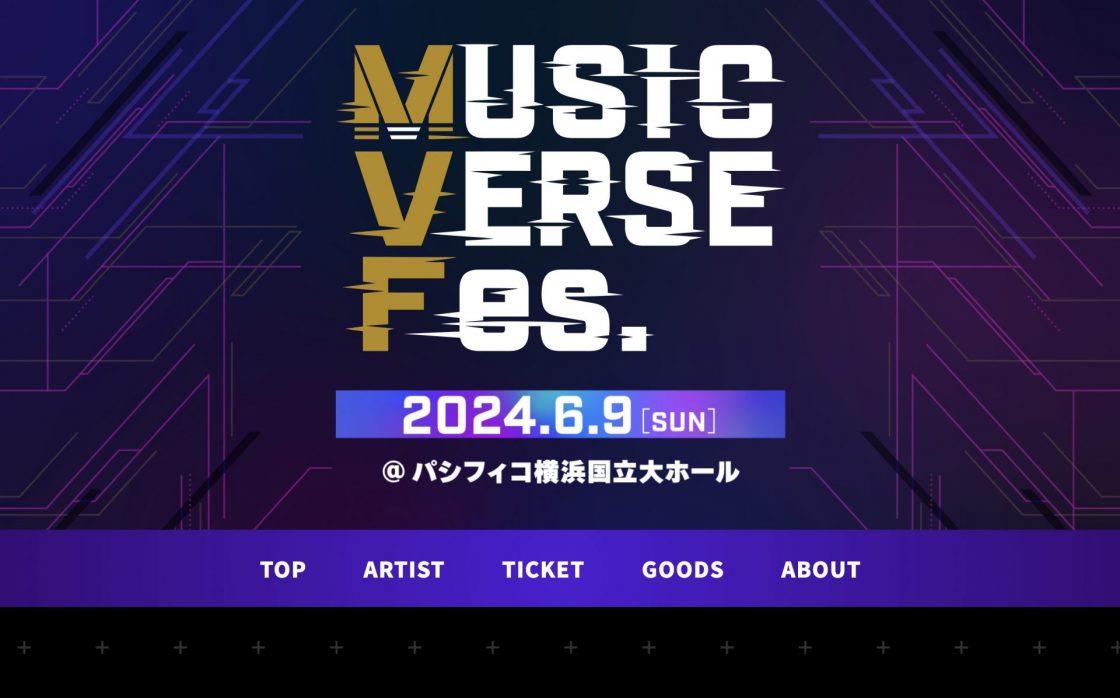Open the ARTIST section

[x=404, y=569]
